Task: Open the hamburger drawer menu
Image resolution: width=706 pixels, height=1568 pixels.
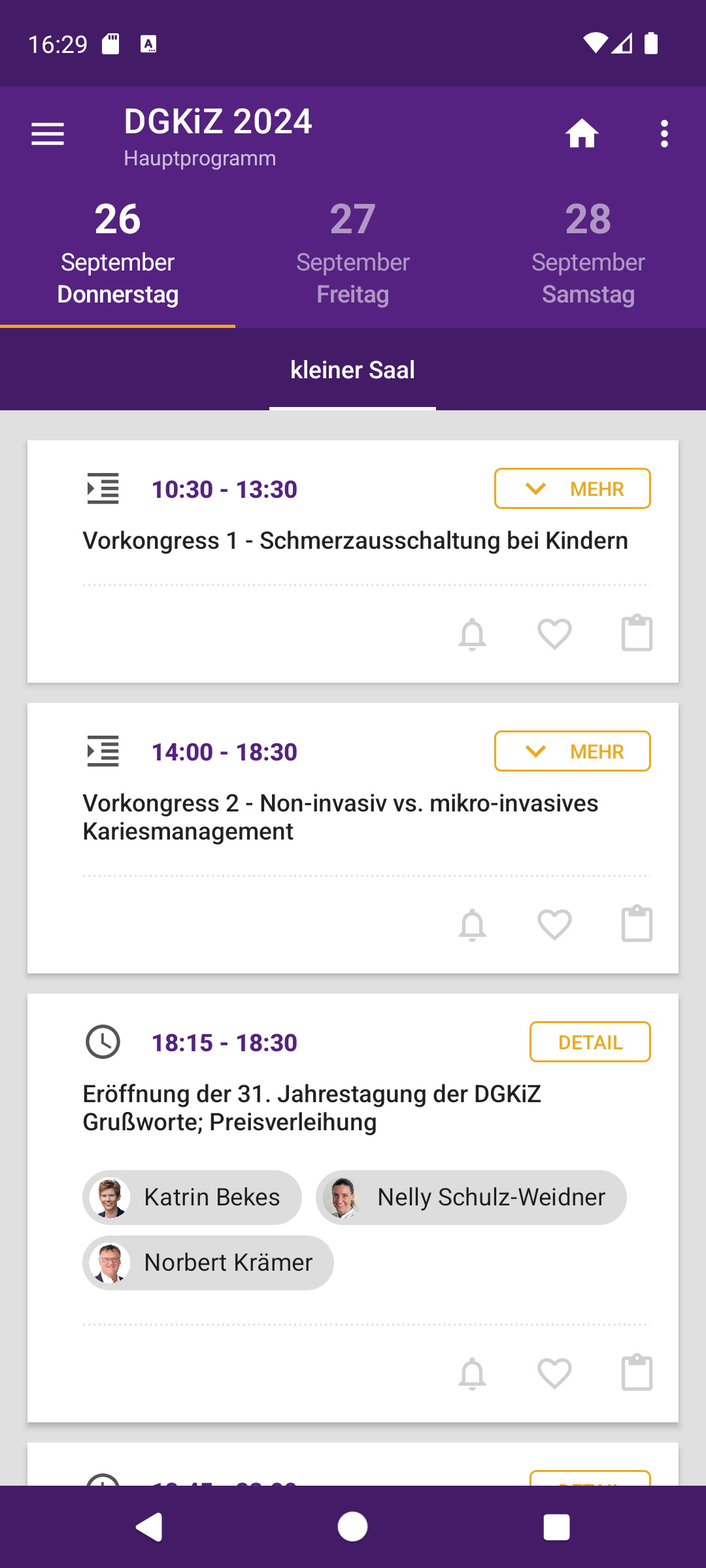Action: 48,134
